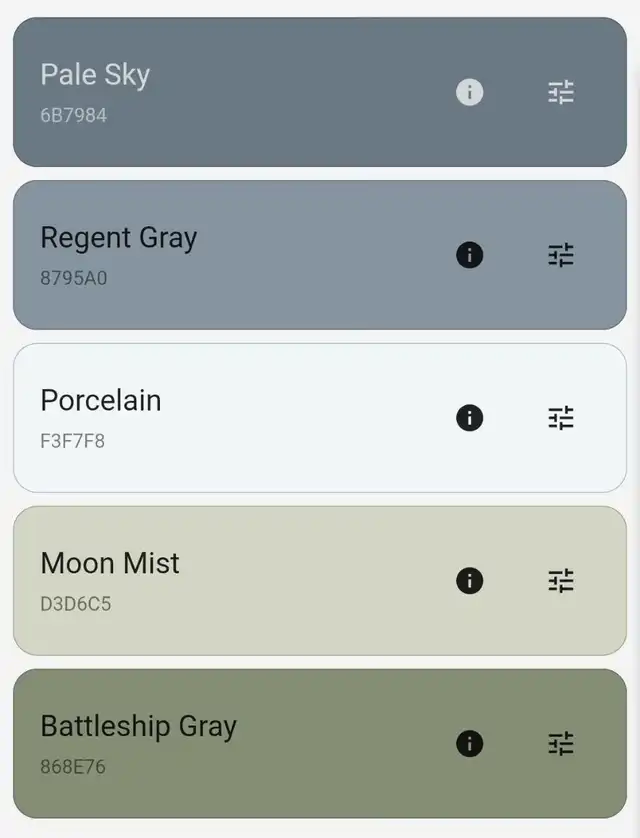
Task: Select the Regent Gray color card
Action: click(320, 255)
